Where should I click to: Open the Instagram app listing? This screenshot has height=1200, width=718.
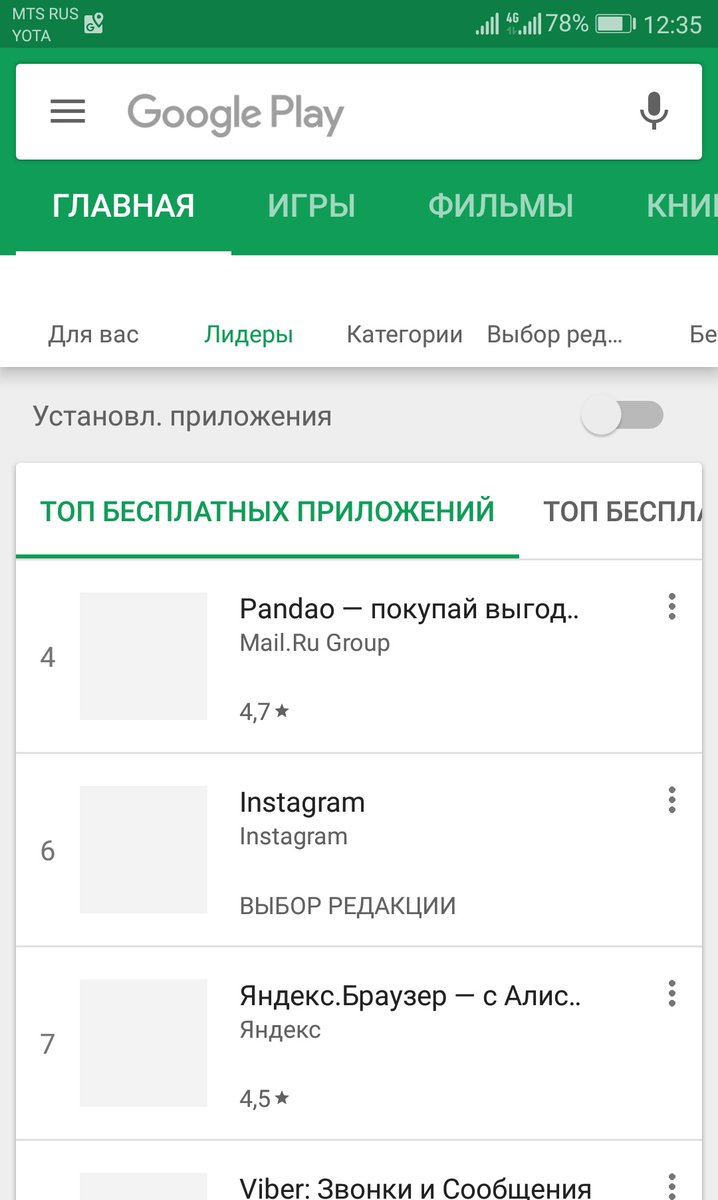pyautogui.click(x=359, y=849)
